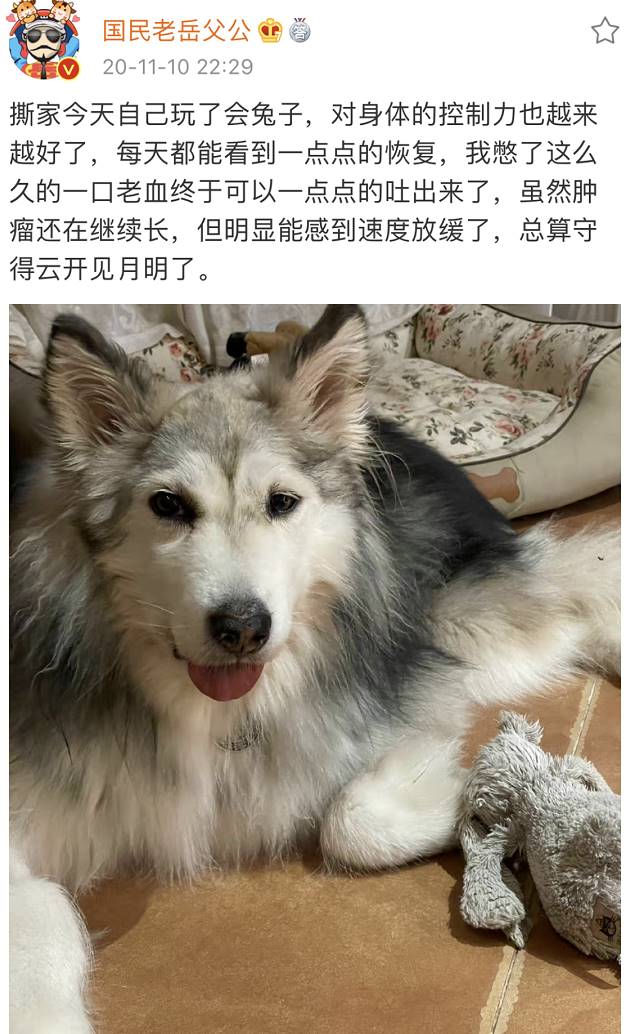The image size is (627, 1034).
Task: Open 国民老岳父公's profile avatar
Action: coord(43,41)
